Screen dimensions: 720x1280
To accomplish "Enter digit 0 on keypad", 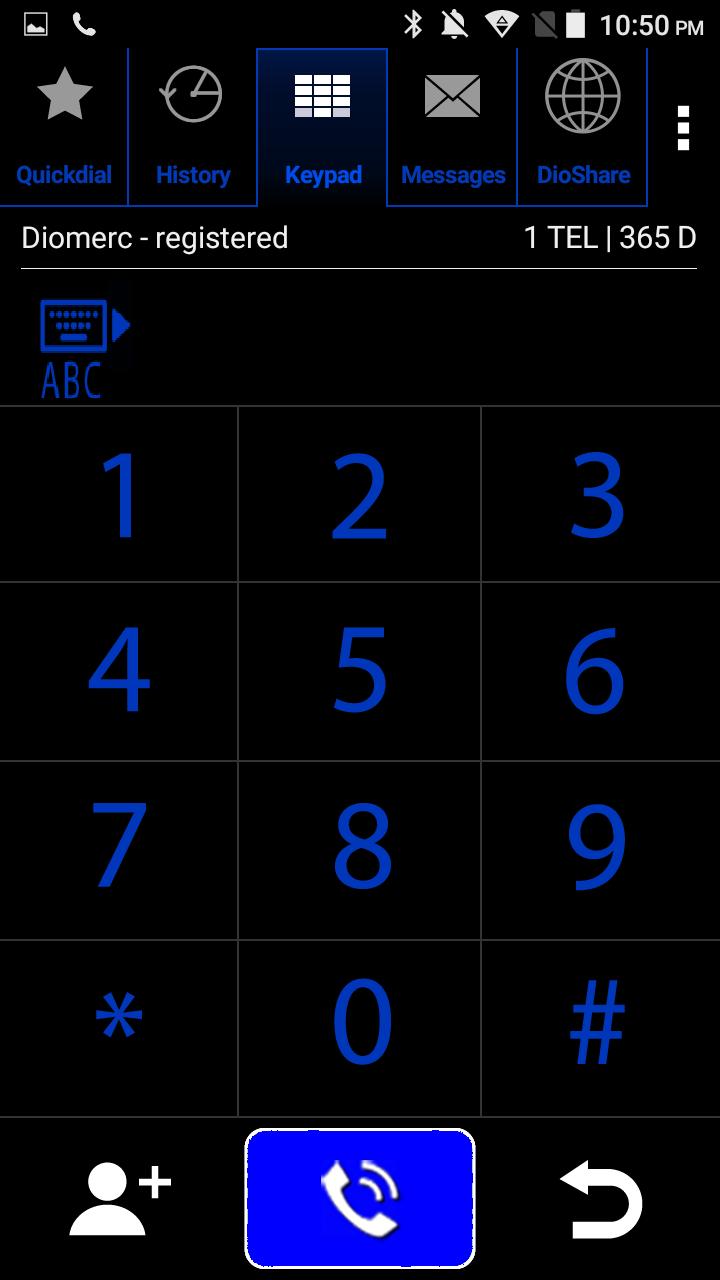I will pos(359,1026).
